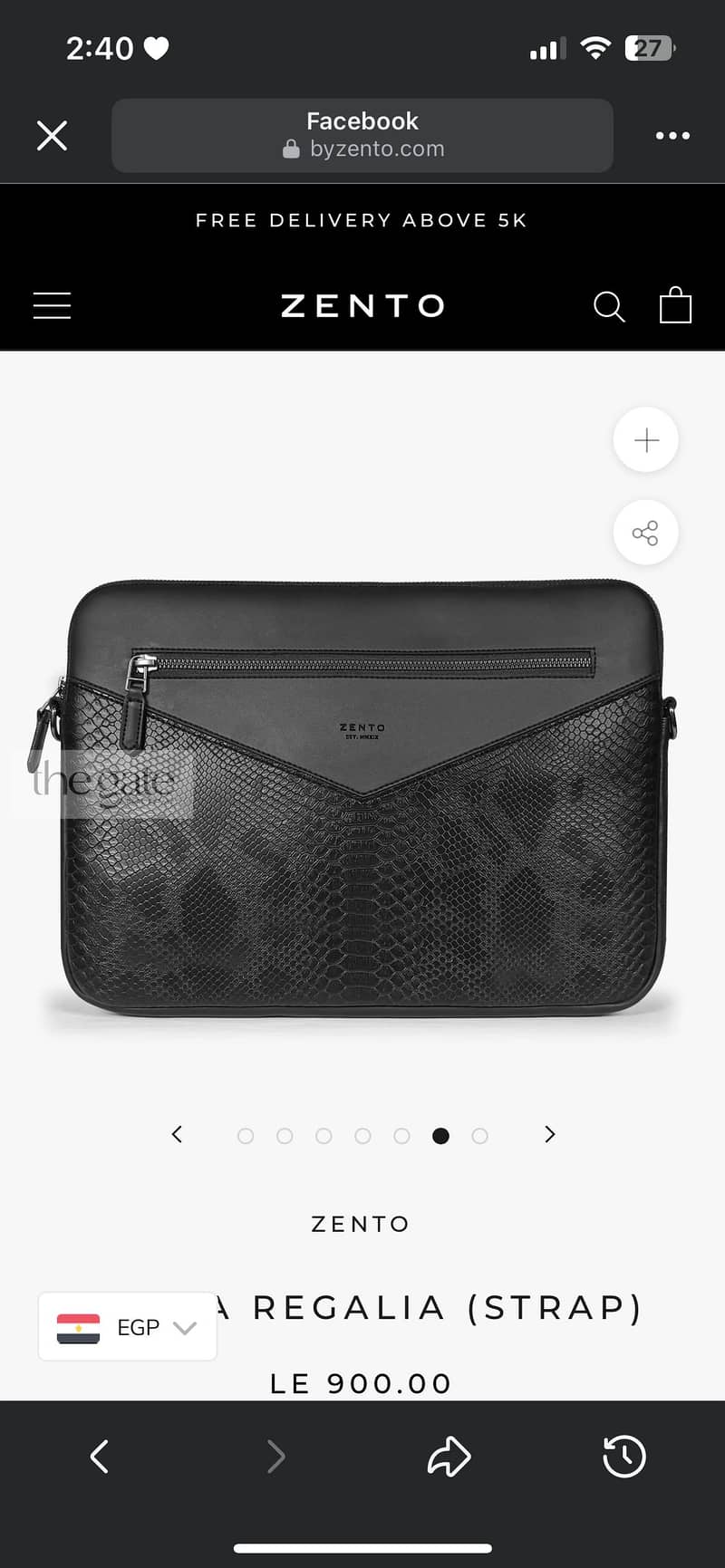Close the in-app browser

pos(52,136)
